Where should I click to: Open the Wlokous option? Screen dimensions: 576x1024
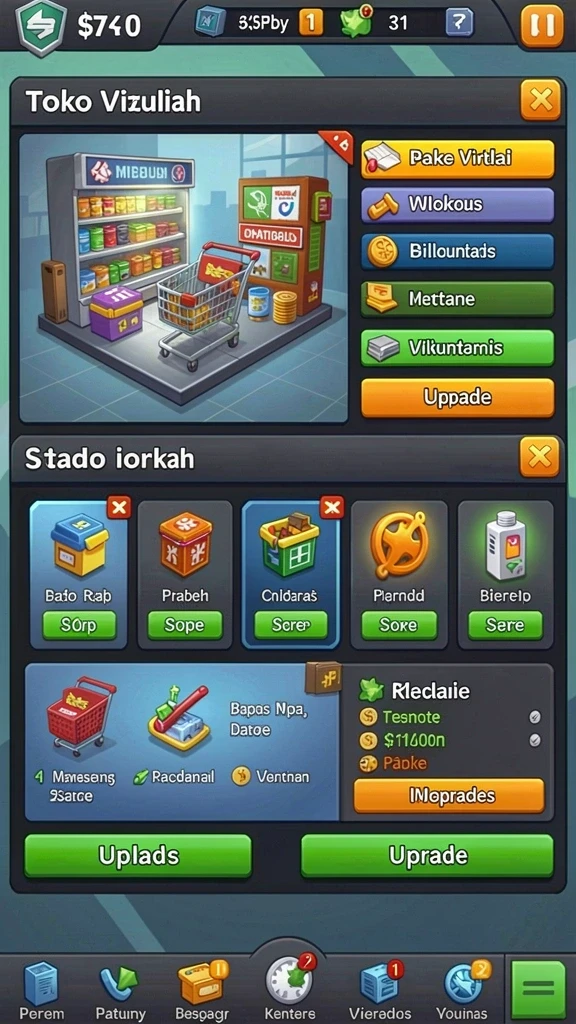(457, 205)
